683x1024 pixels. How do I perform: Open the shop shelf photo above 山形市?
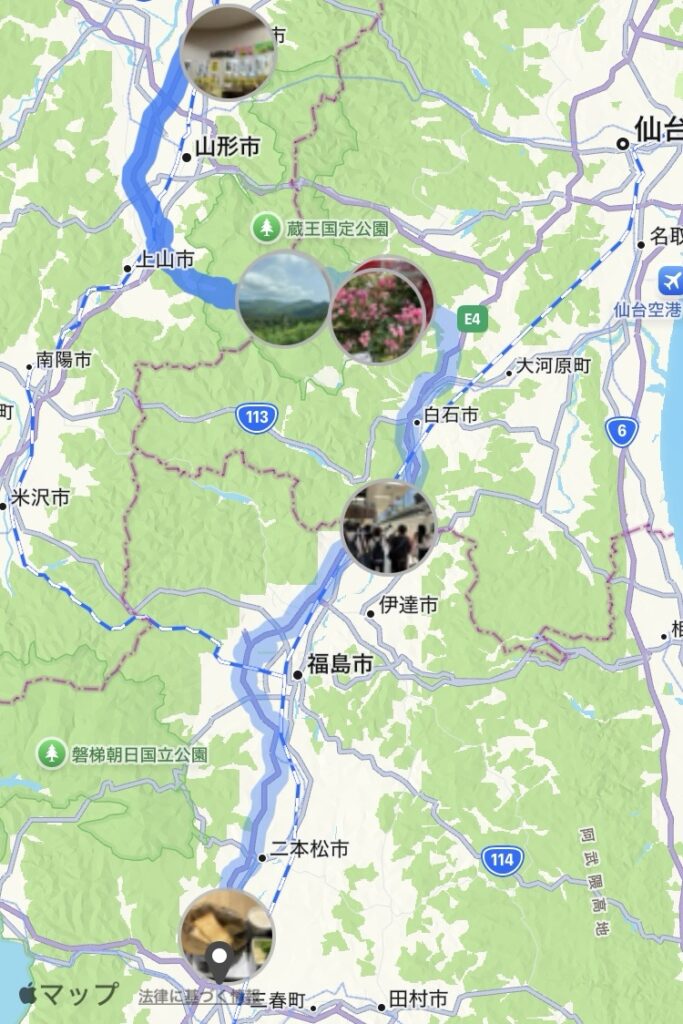point(227,53)
